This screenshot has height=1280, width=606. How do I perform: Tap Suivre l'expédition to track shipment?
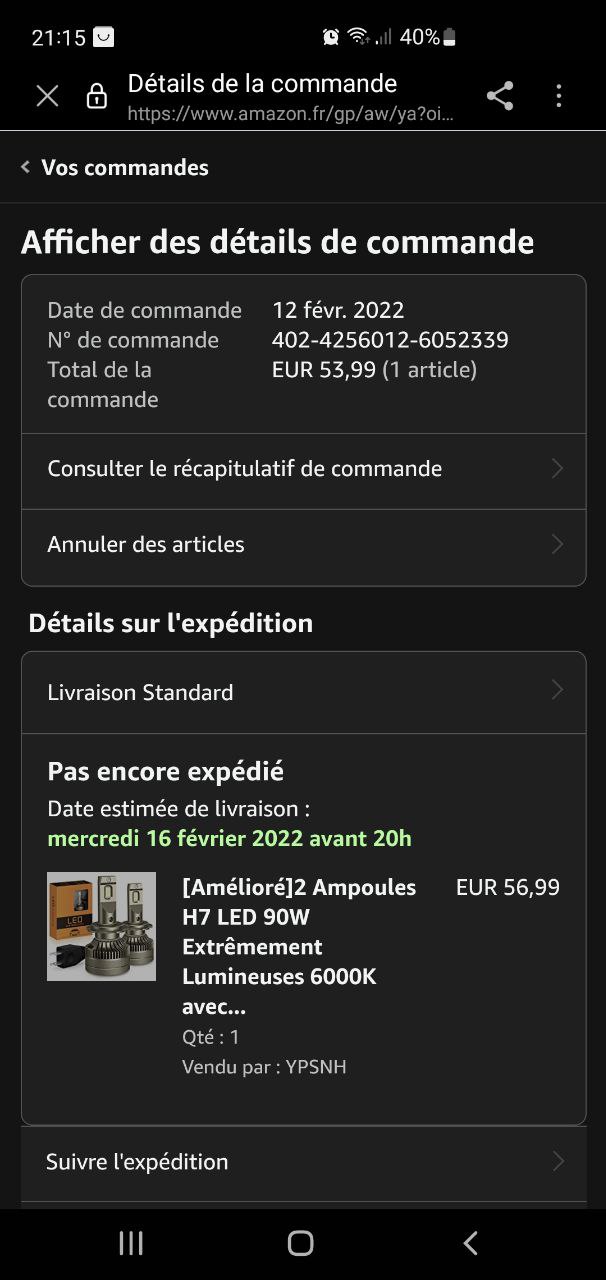(303, 1162)
